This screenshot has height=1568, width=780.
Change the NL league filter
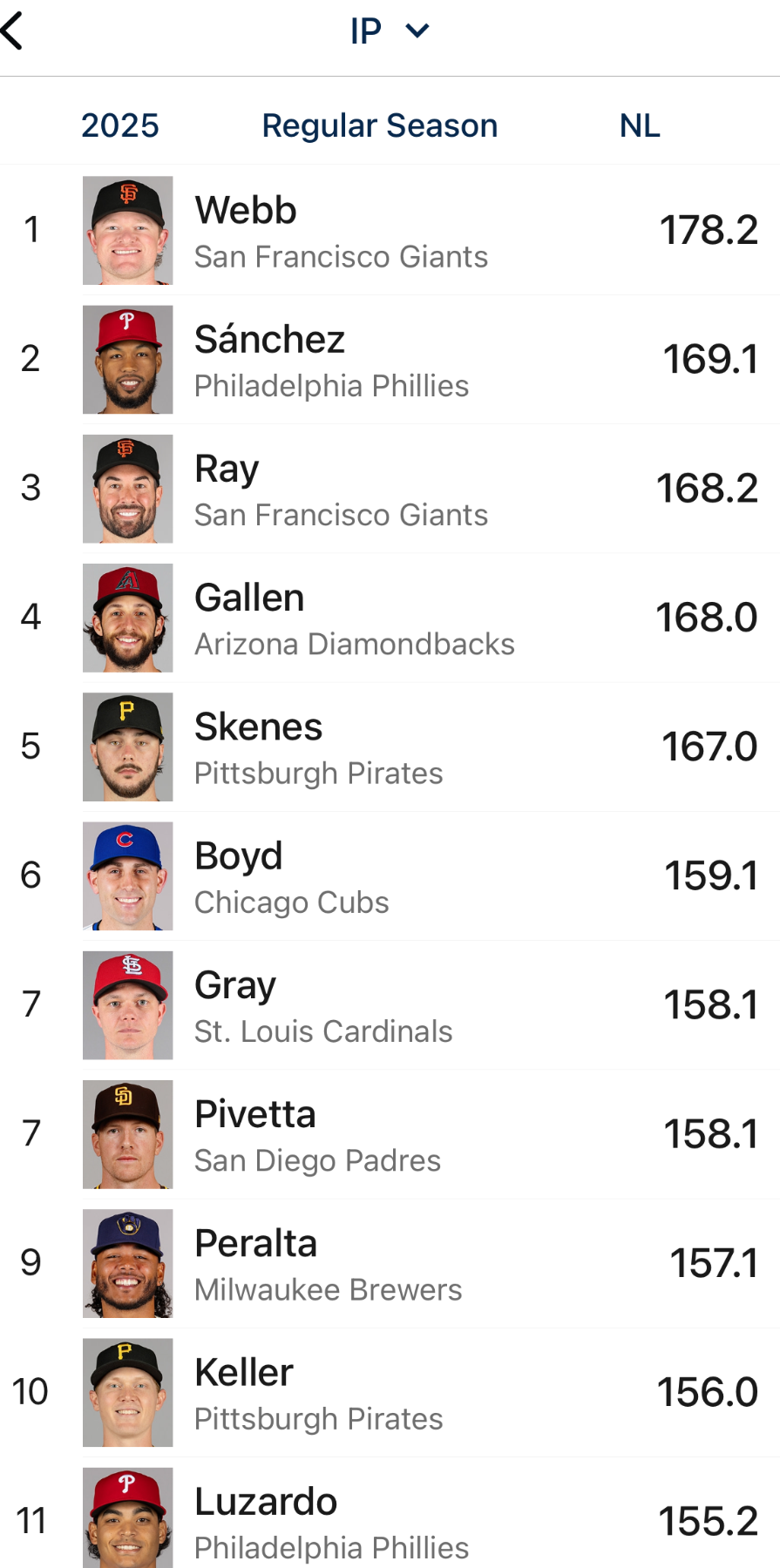[640, 125]
